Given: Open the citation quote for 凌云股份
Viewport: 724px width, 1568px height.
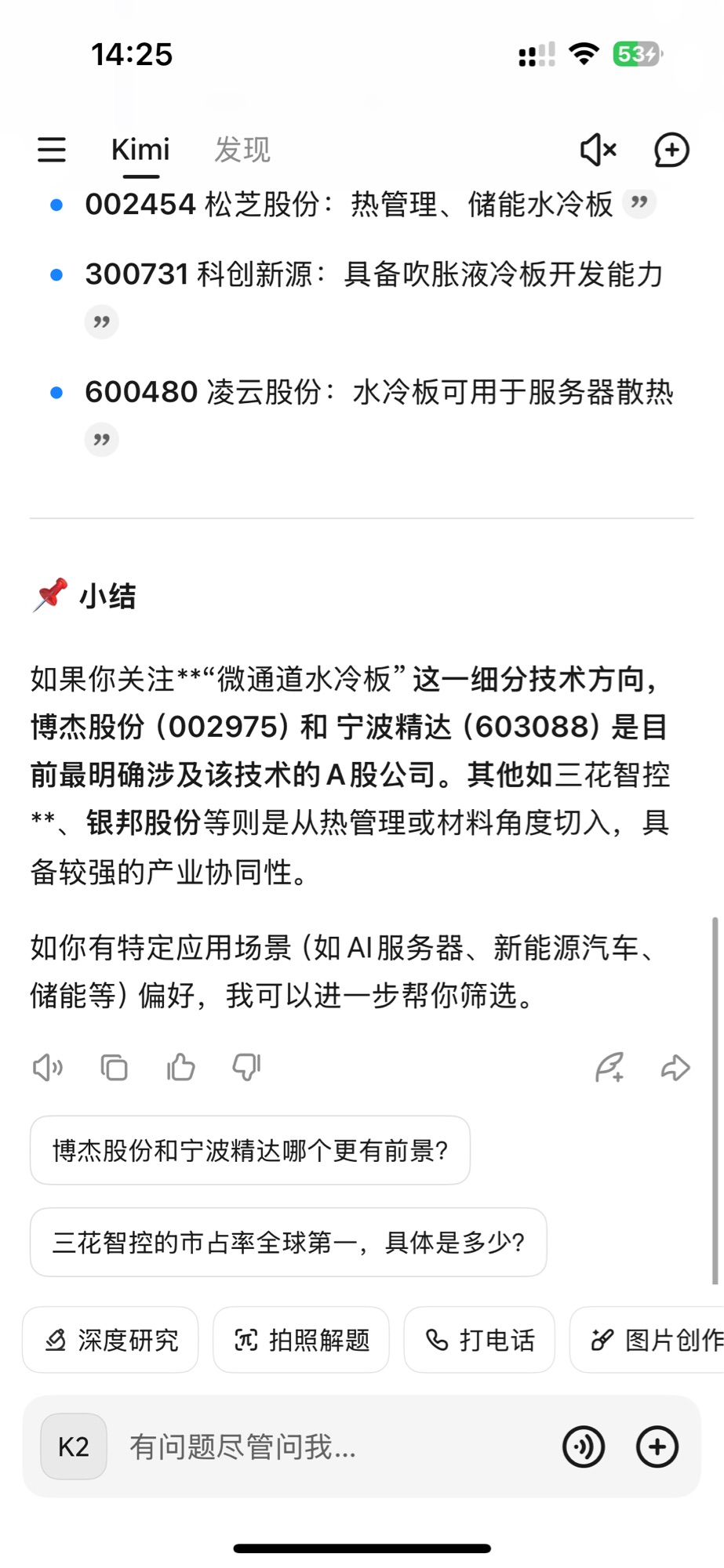Looking at the screenshot, I should tap(101, 440).
